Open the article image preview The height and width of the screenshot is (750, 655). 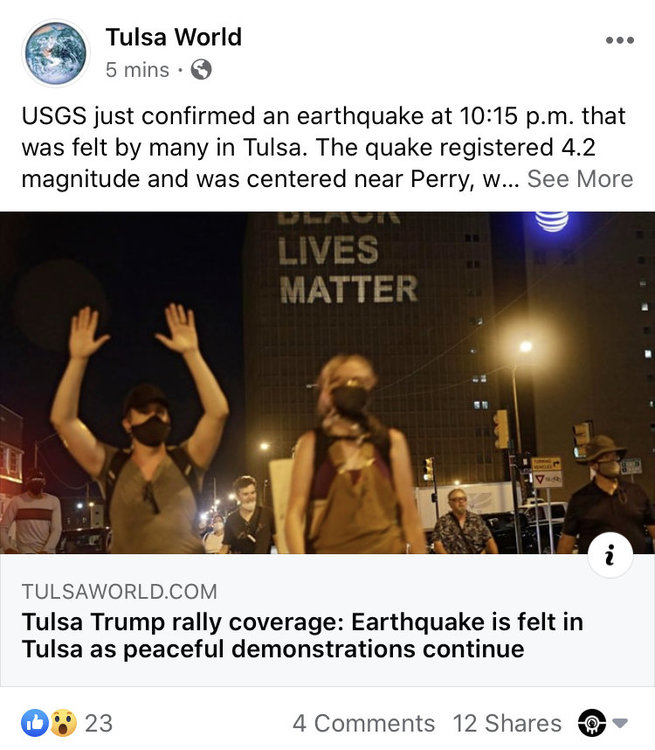tap(327, 383)
